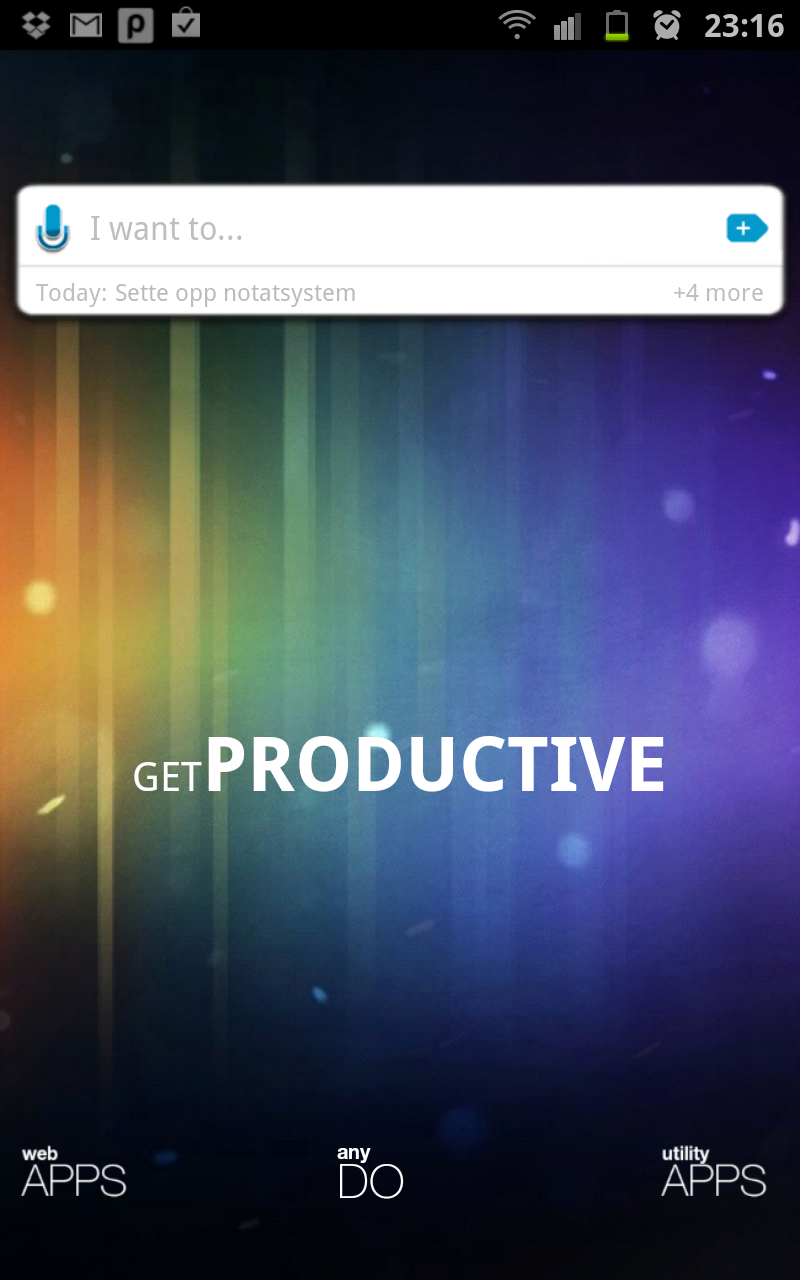
Task: Tap the 'I want to...' input field
Action: pyautogui.click(x=400, y=229)
